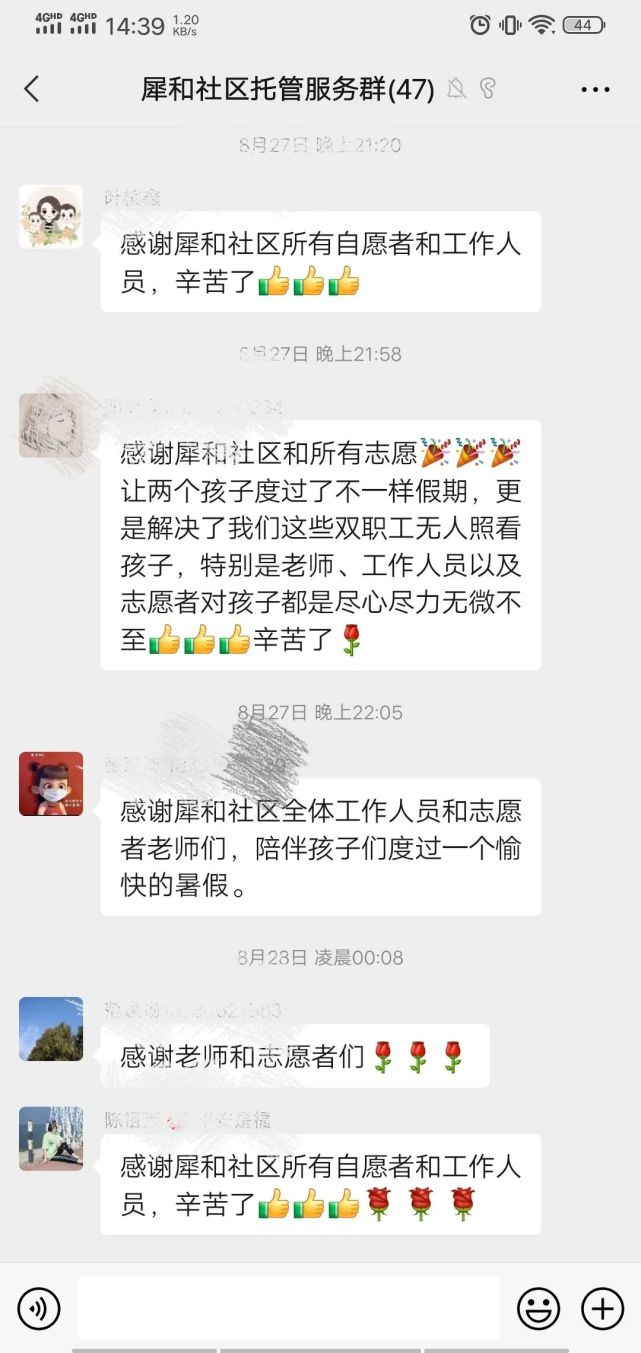The width and height of the screenshot is (641, 1353).
Task: Open the plus attachments menu
Action: (x=602, y=1308)
